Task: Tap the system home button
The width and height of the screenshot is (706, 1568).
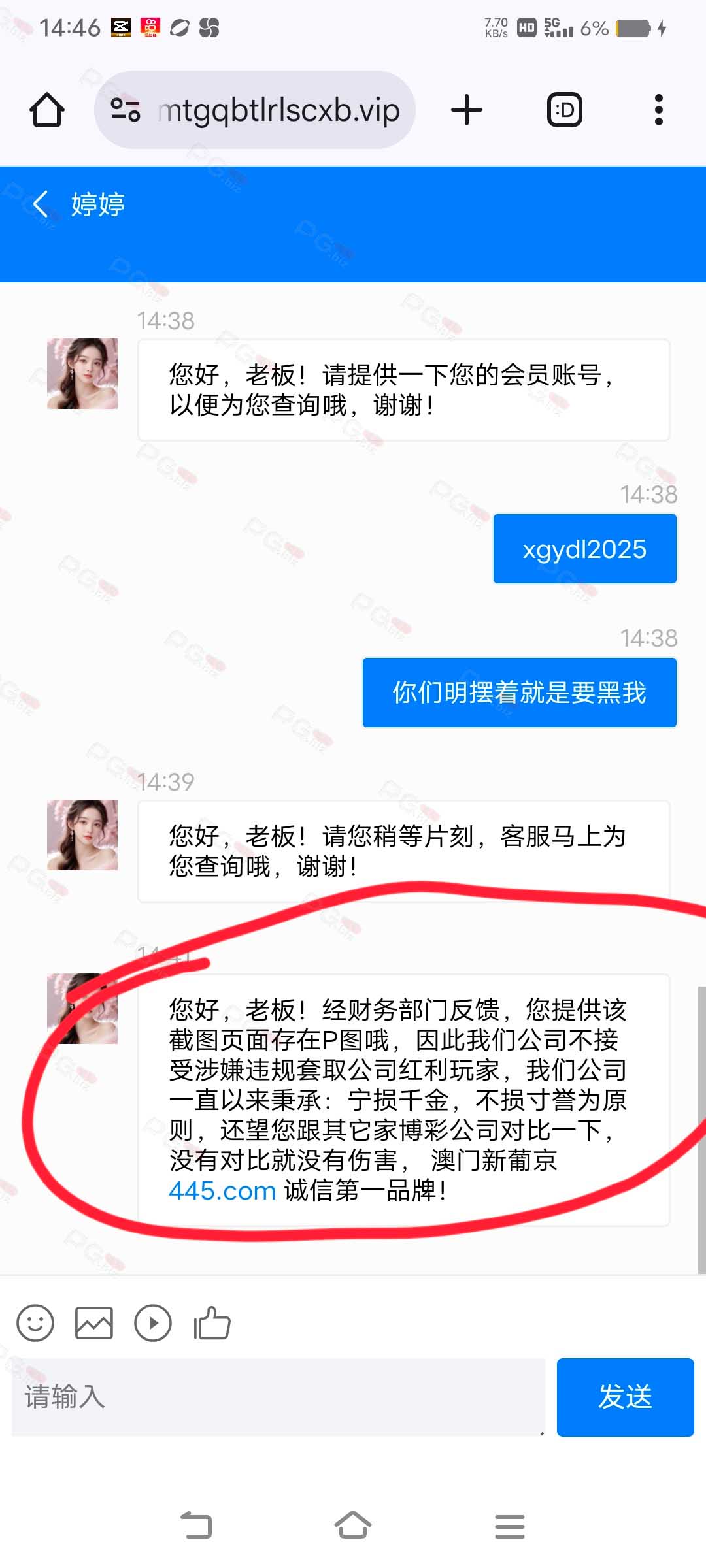Action: 353,1526
